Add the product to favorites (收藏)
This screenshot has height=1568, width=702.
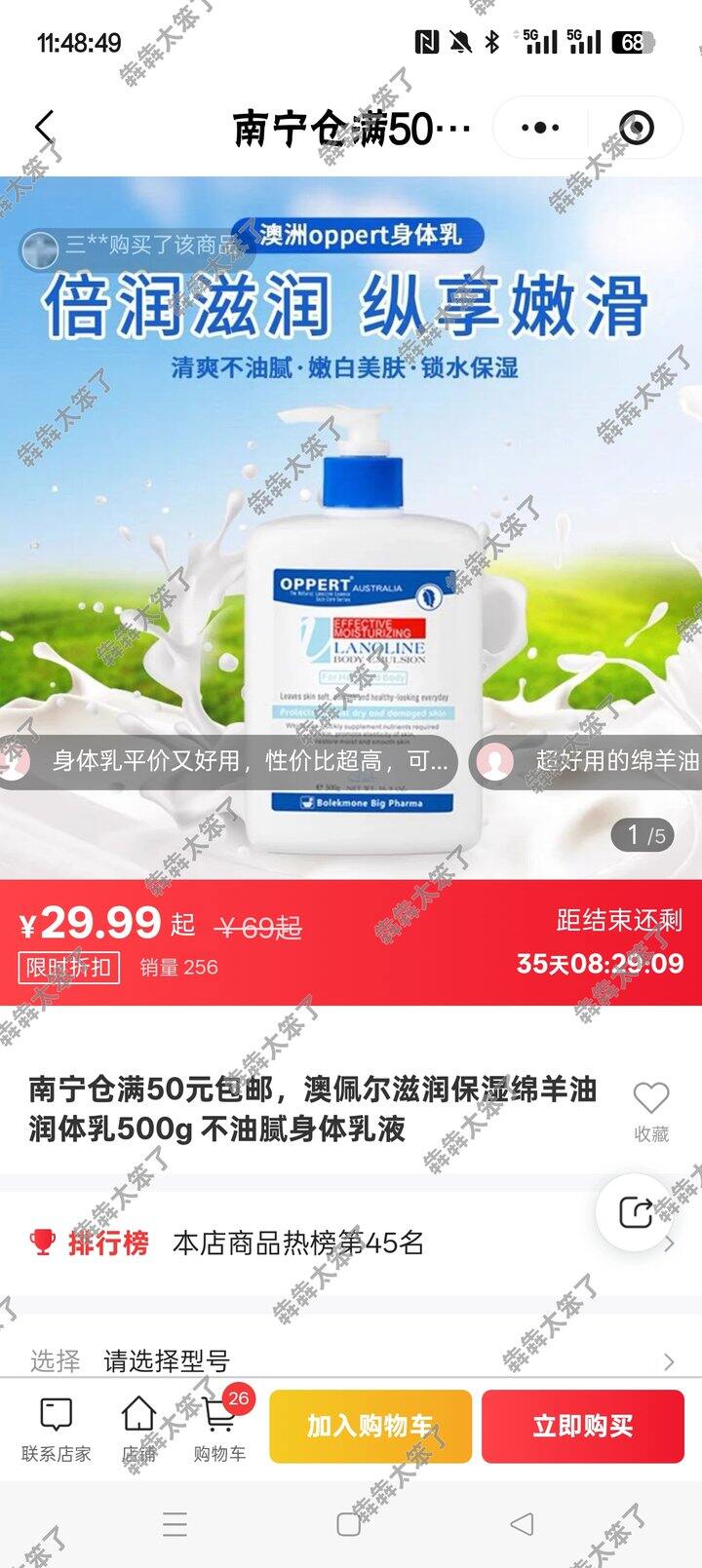[651, 1111]
